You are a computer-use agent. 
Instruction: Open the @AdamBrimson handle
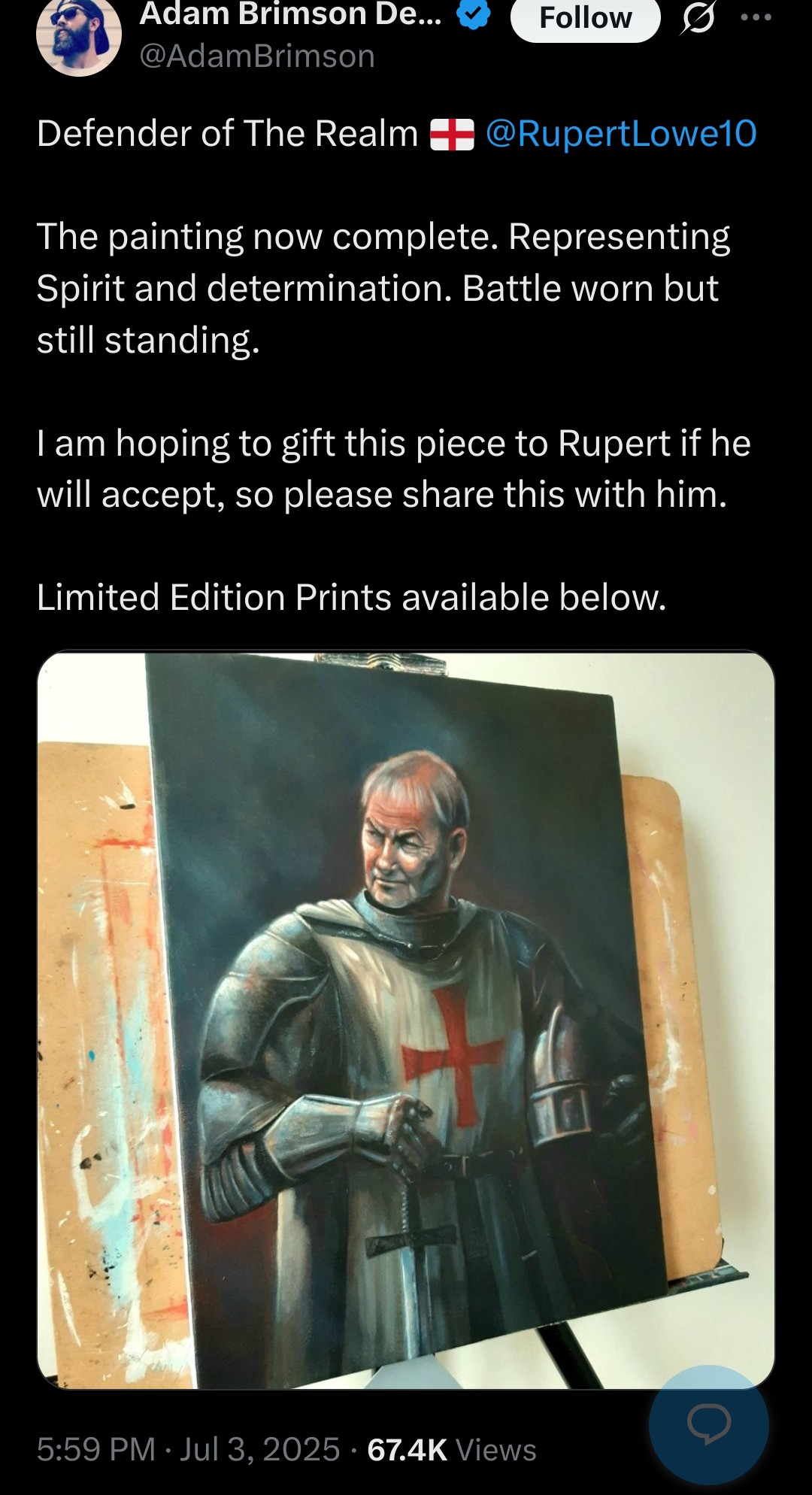[257, 56]
